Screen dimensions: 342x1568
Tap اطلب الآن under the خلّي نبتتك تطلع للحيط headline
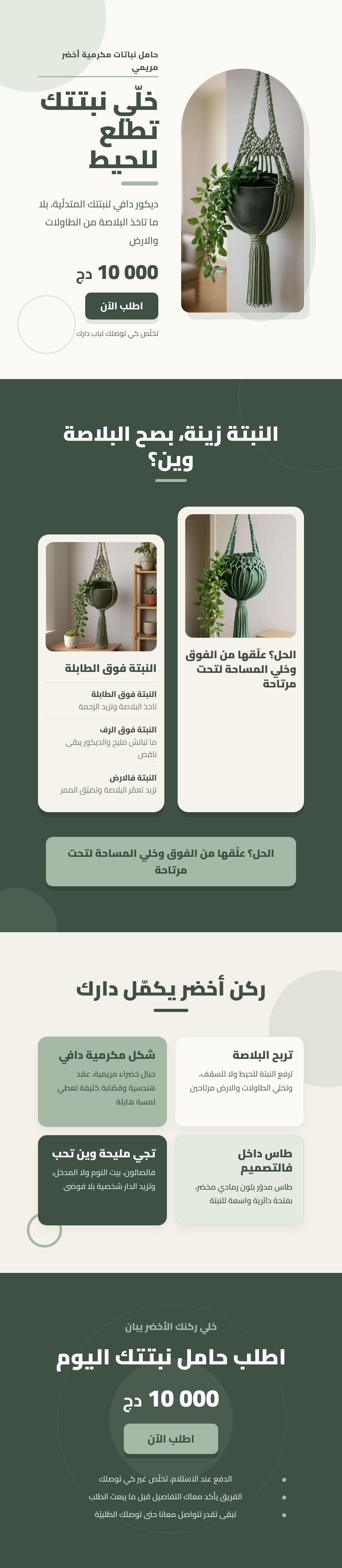coord(122,306)
